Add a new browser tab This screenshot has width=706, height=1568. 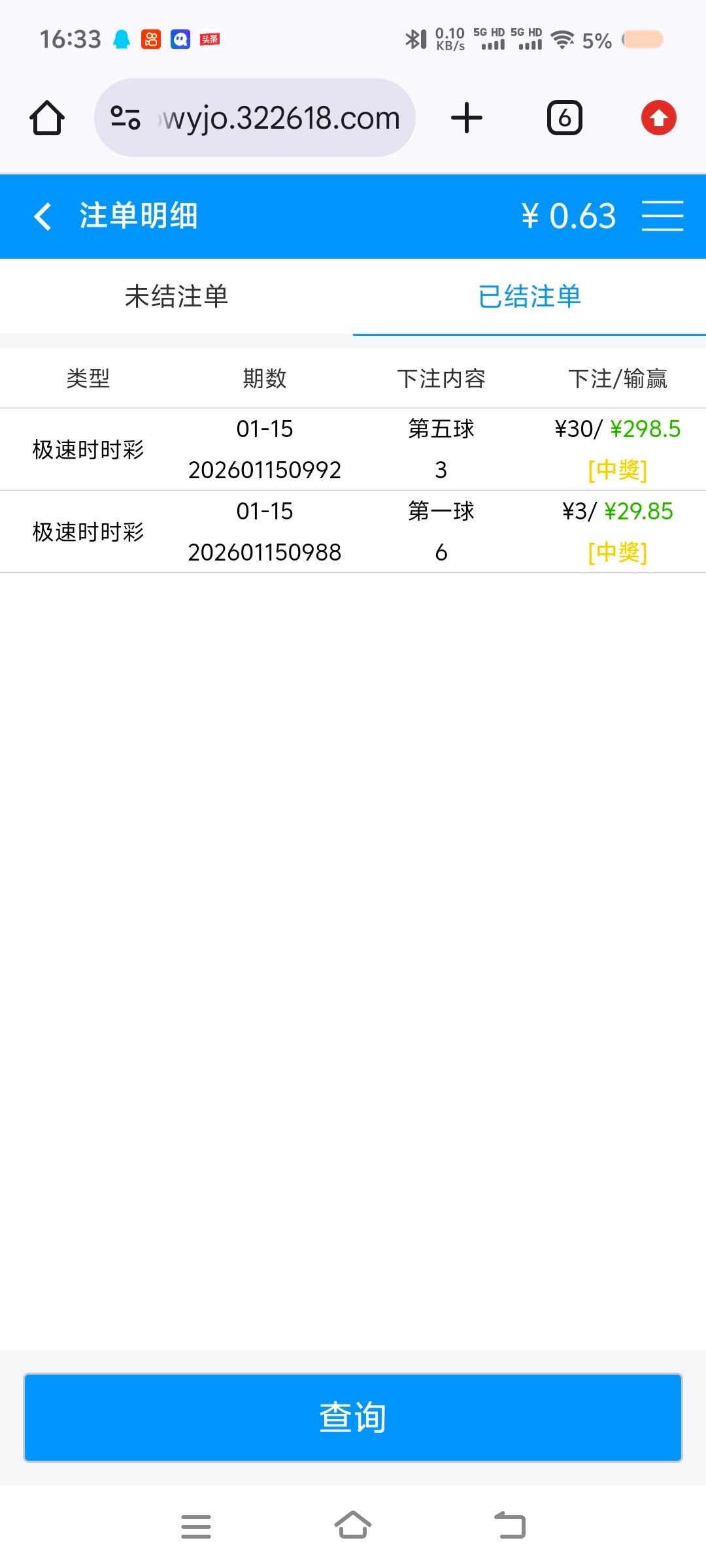point(467,118)
